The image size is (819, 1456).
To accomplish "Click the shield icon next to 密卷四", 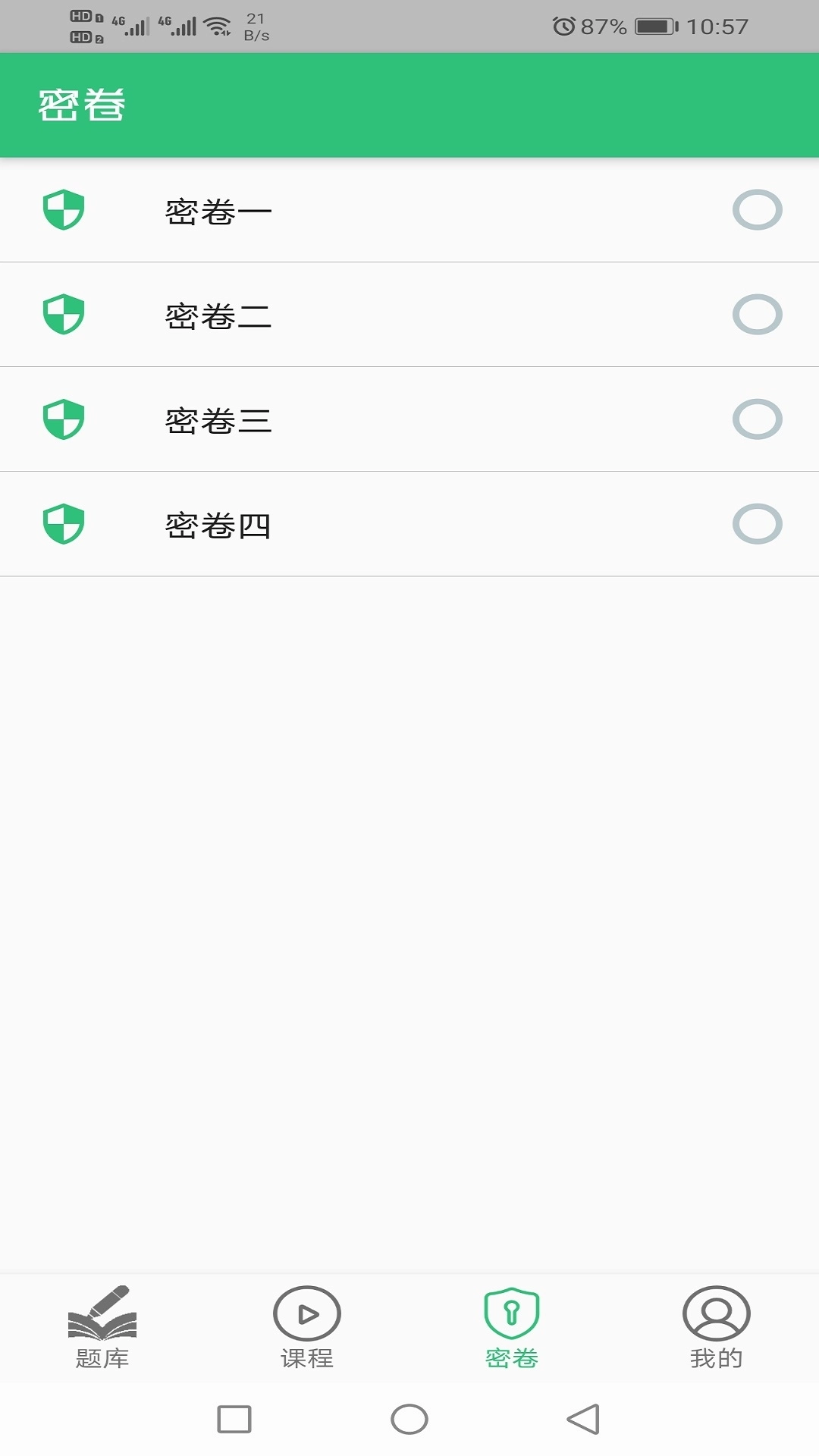I will coord(64,523).
